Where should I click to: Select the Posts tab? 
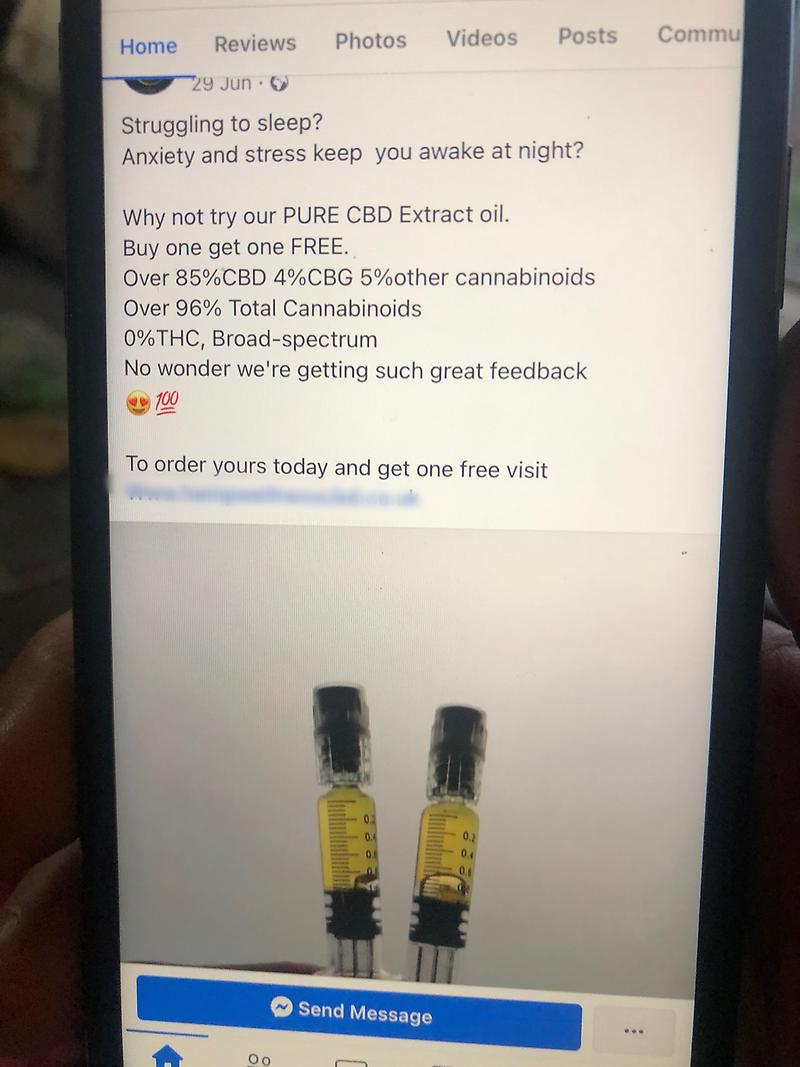point(587,36)
